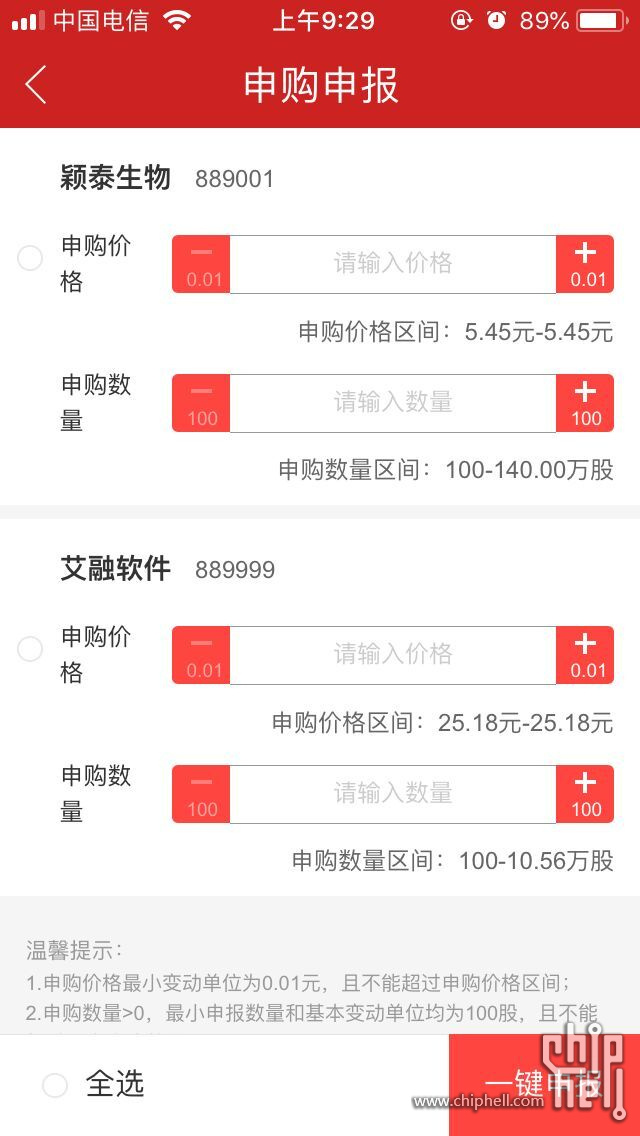
Task: Decrease 颖泰生物 price by 0.01
Action: click(x=201, y=264)
